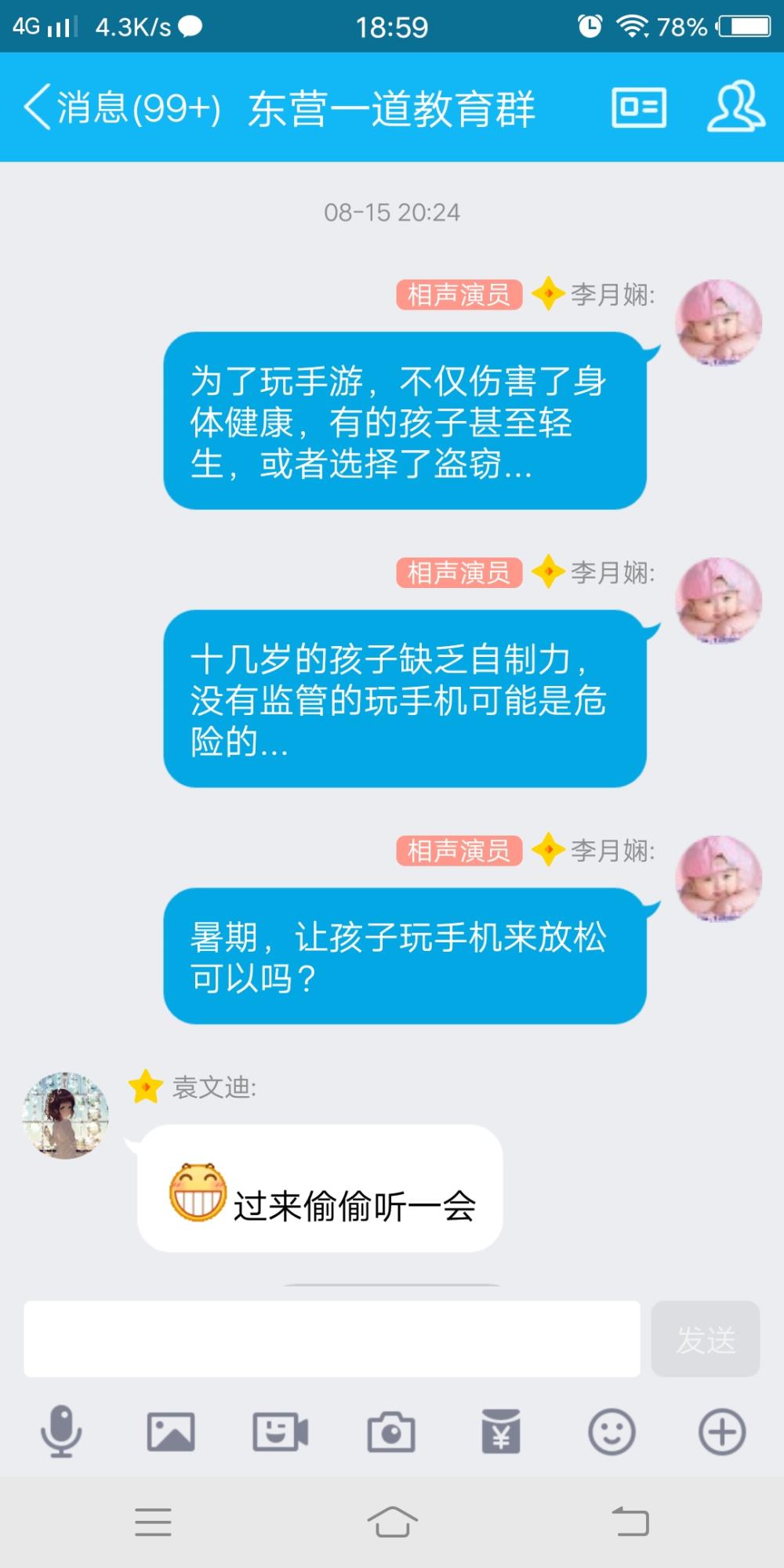
Task: Start voice input with the microphone icon
Action: click(x=60, y=1432)
